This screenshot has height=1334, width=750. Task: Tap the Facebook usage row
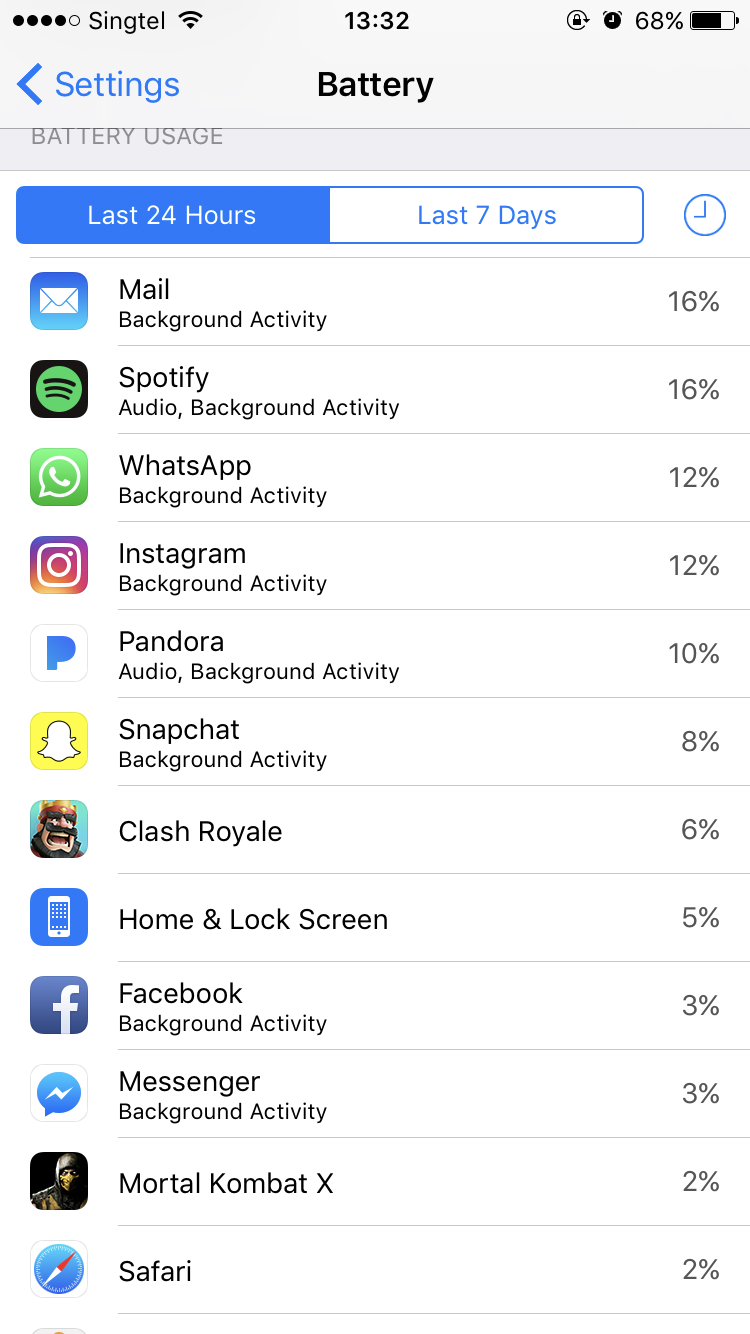click(375, 1006)
